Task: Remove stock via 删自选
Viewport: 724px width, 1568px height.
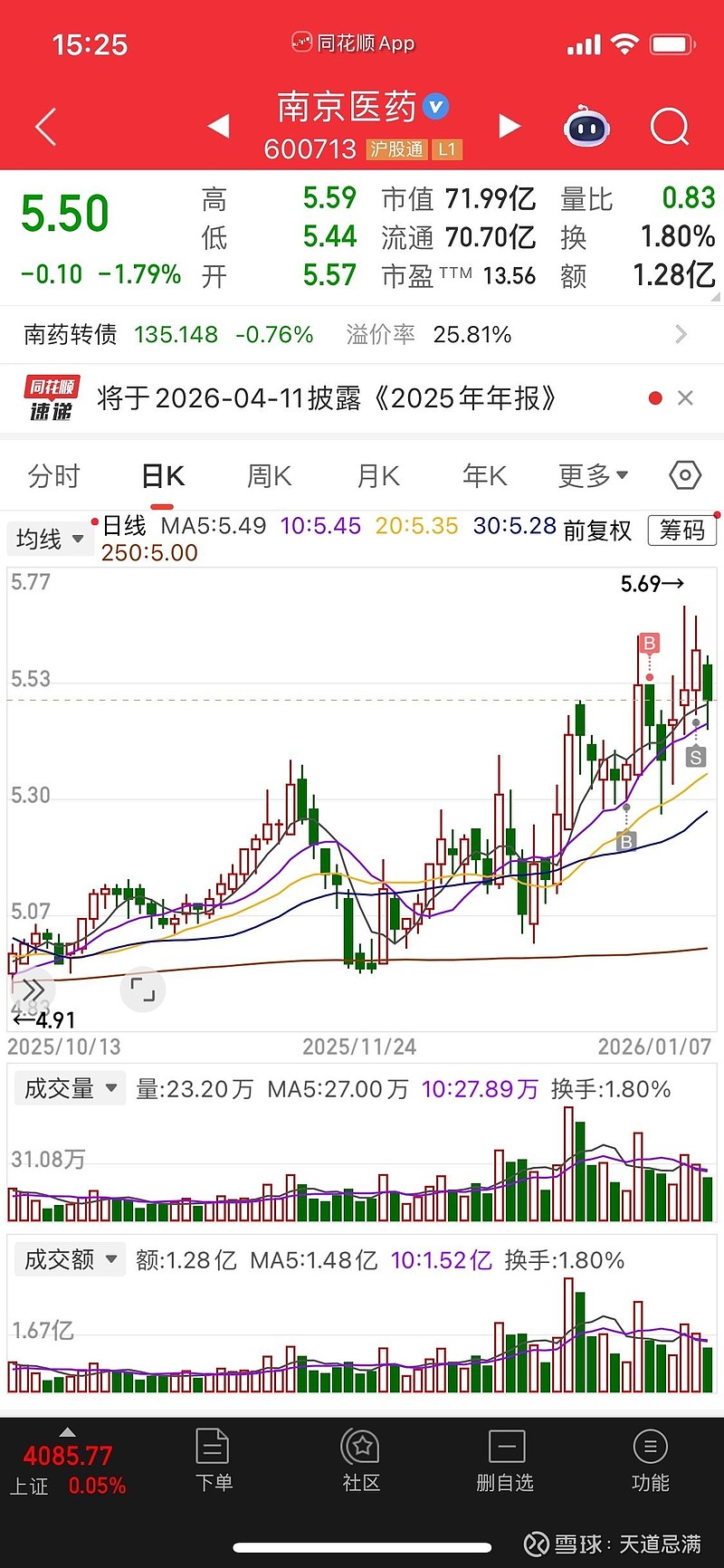Action: pos(505,1460)
